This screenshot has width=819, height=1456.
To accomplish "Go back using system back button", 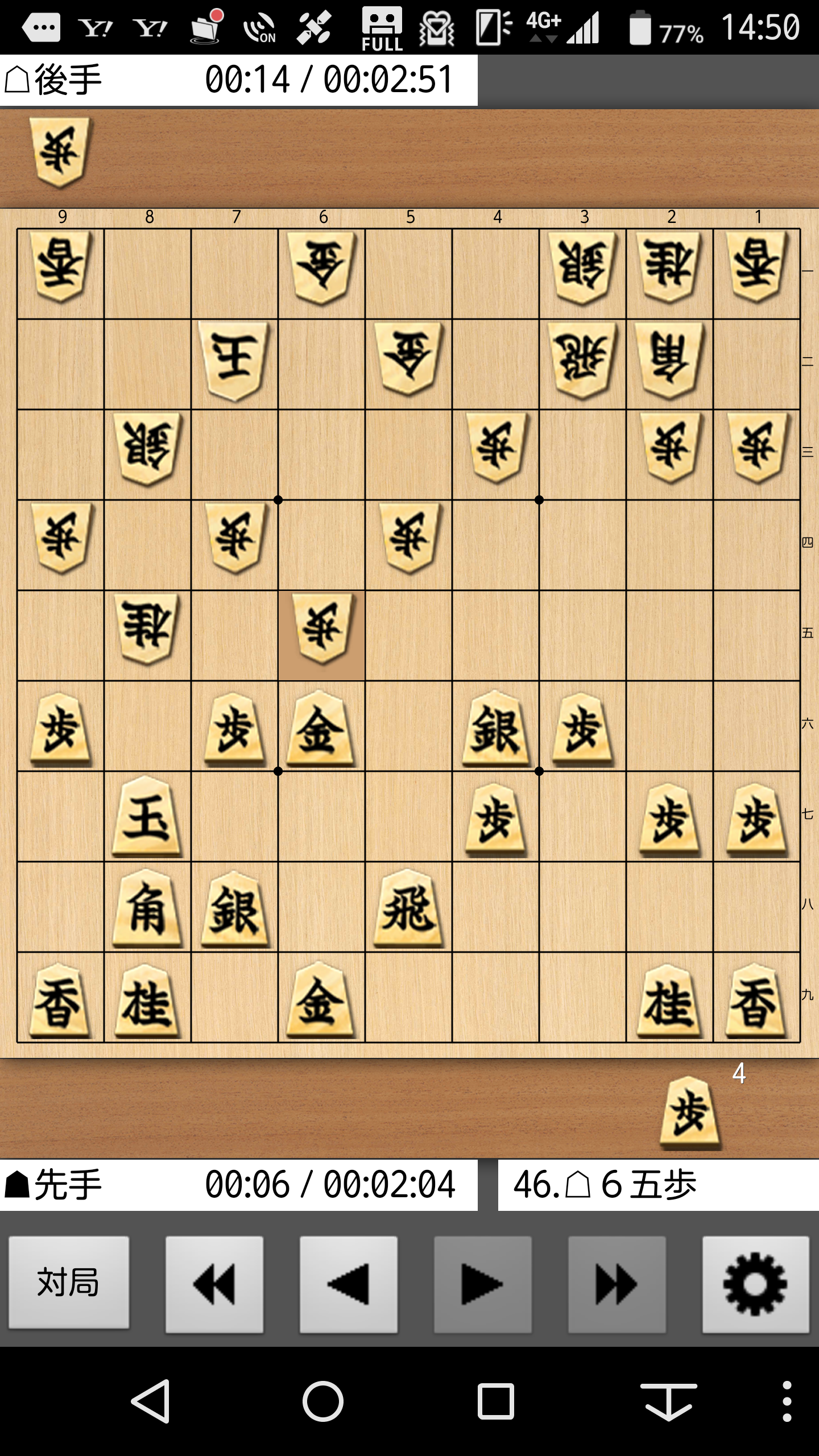I will (151, 1401).
